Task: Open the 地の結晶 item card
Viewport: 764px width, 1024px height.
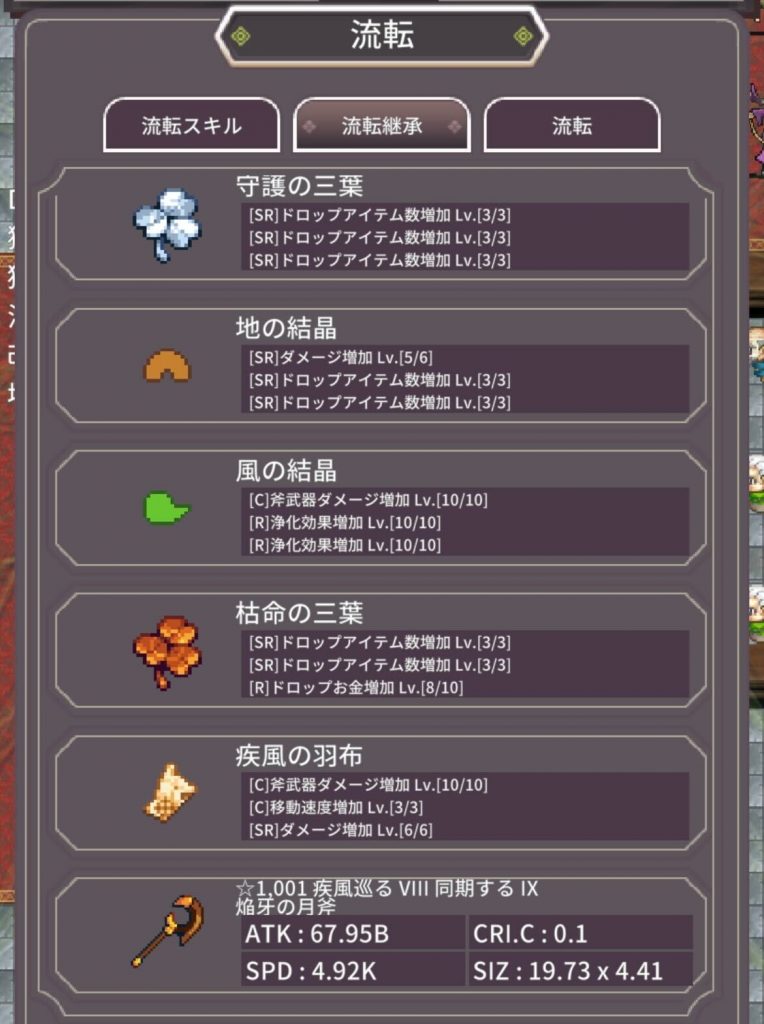Action: pyautogui.click(x=384, y=367)
